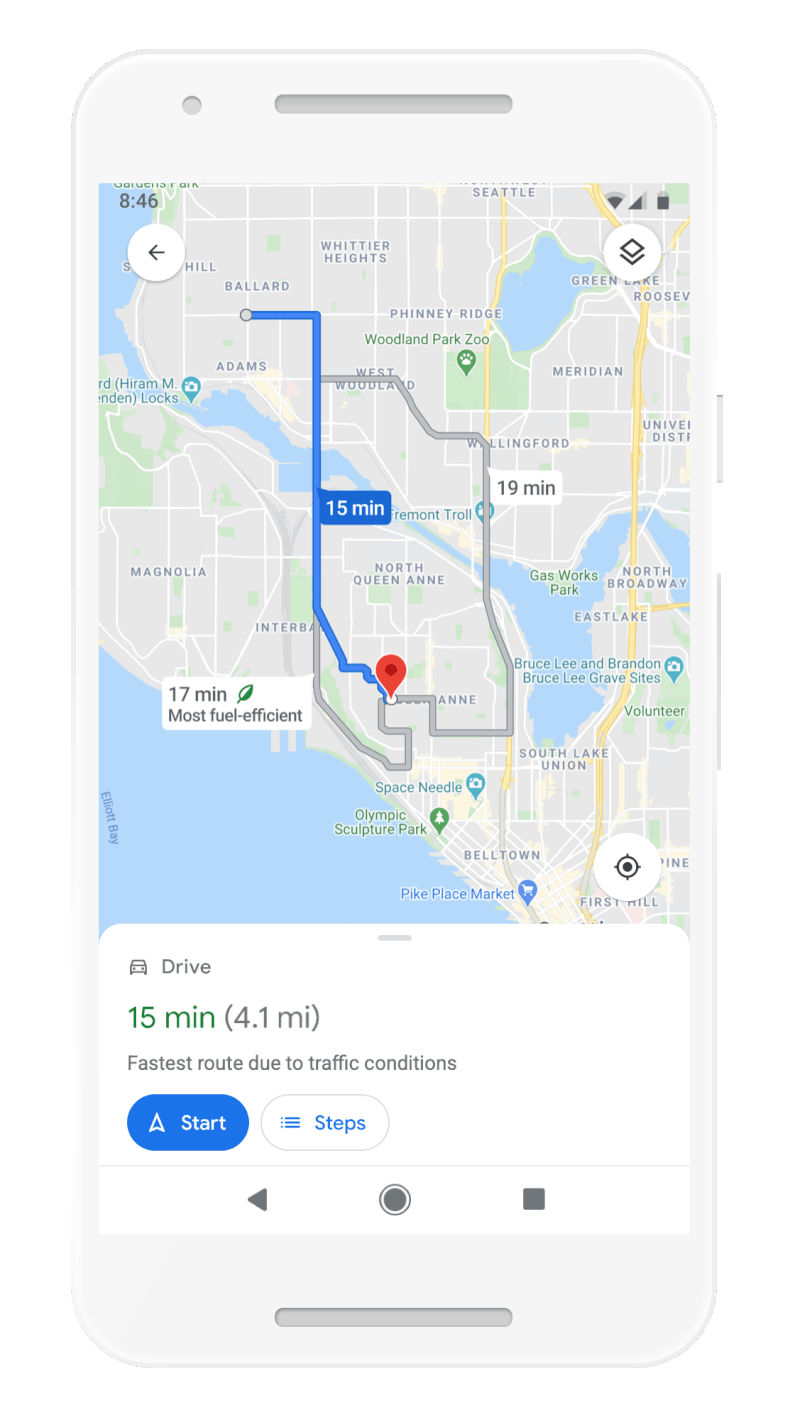Keep the 15 min fastest route selected
The width and height of the screenshot is (800, 1420).
click(x=354, y=508)
